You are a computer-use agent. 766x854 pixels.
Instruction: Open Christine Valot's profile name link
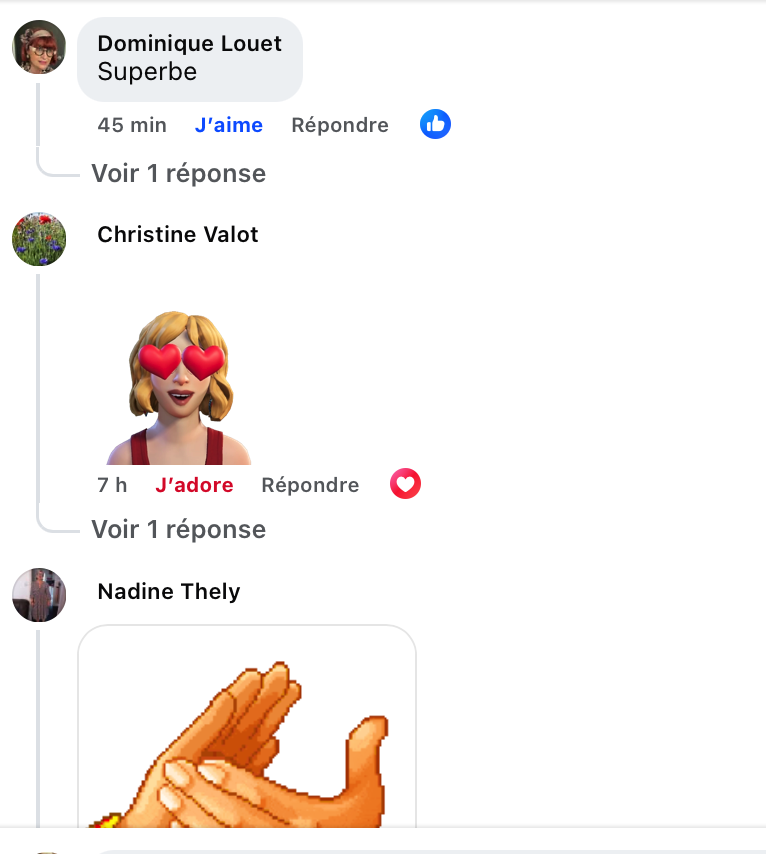click(x=178, y=234)
